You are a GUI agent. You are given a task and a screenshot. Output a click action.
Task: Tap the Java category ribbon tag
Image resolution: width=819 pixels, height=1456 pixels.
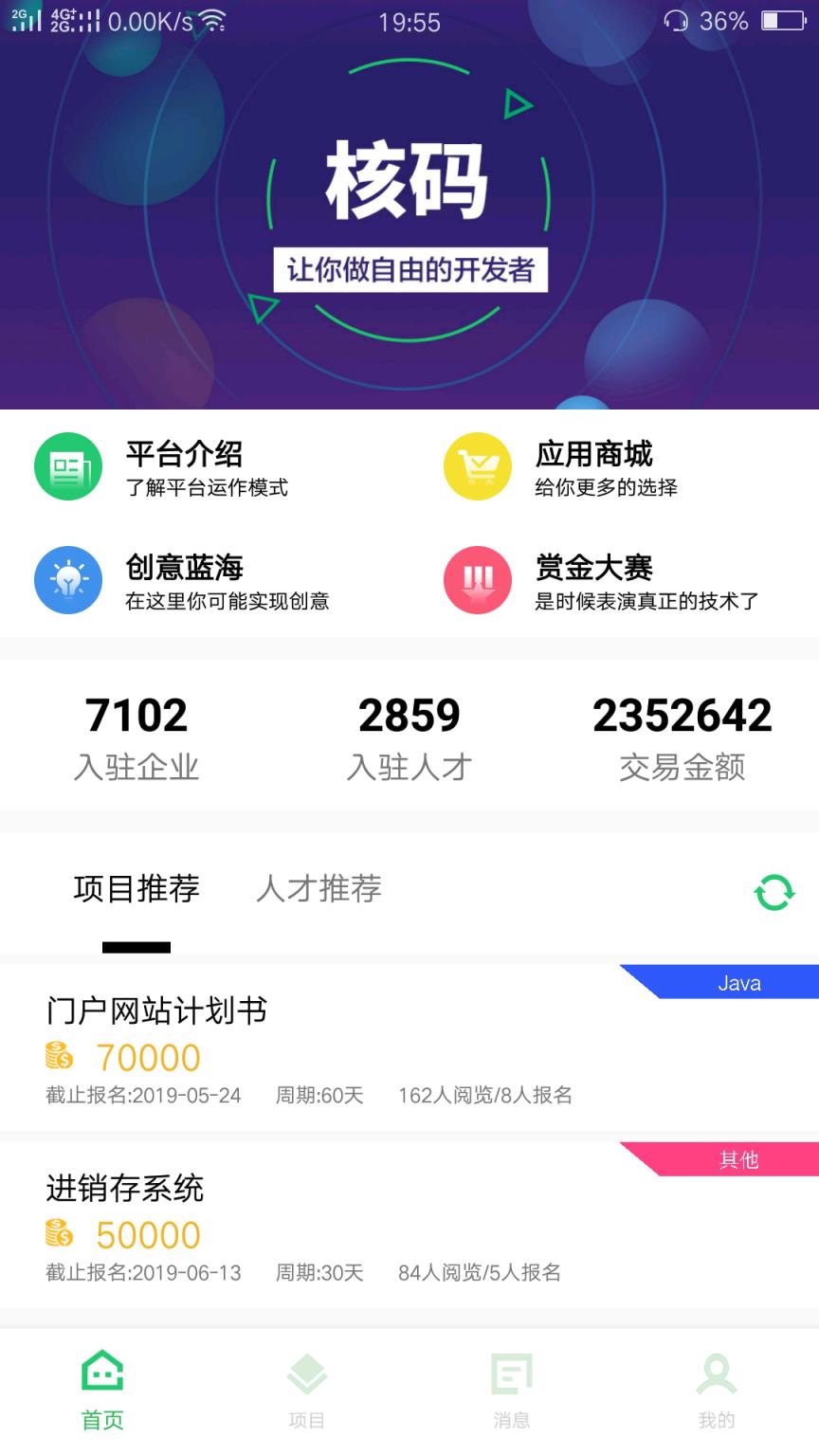(x=739, y=983)
